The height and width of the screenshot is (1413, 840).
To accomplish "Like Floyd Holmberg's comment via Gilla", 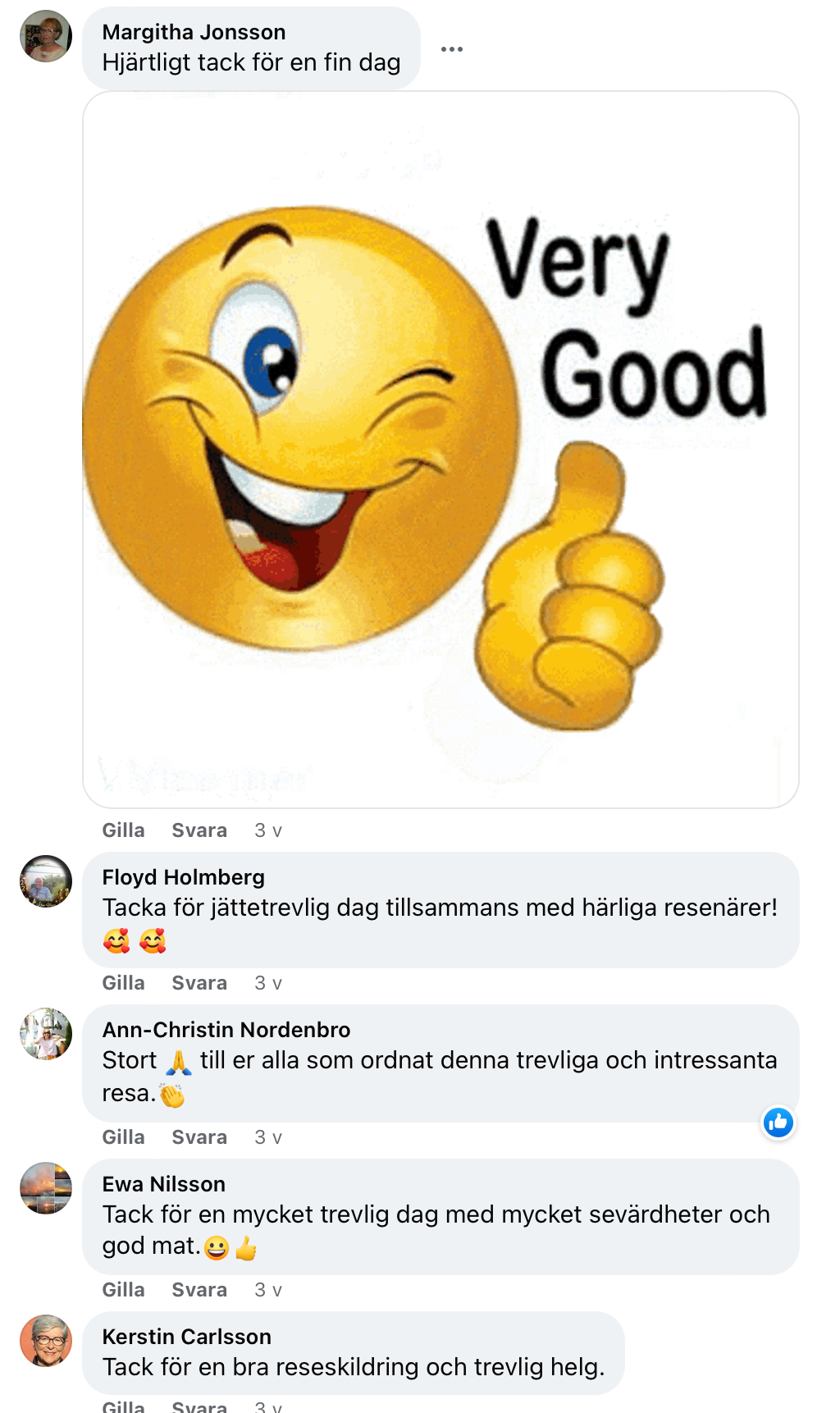I will 123,983.
